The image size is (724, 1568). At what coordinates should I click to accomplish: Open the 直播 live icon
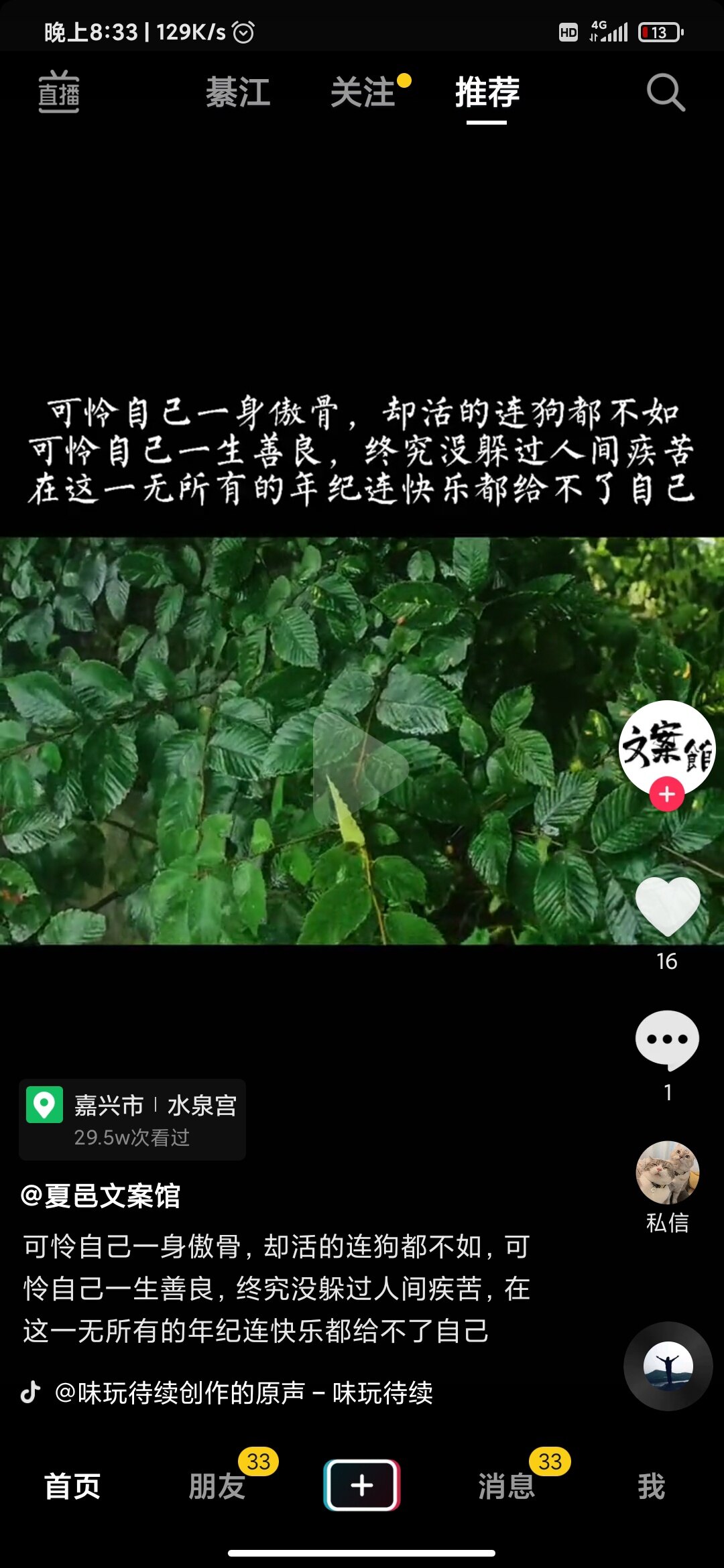(x=59, y=92)
